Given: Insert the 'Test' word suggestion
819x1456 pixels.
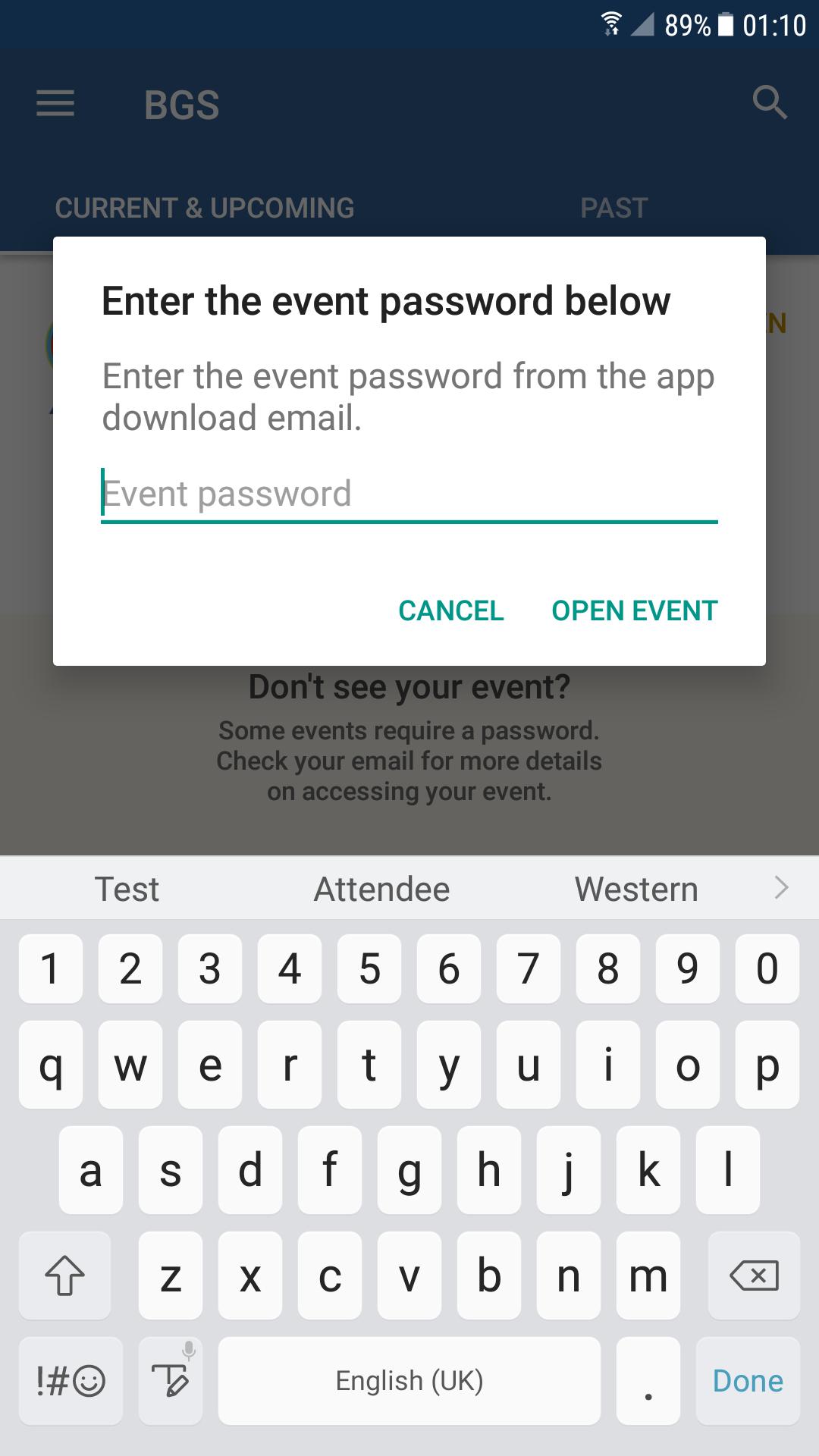Looking at the screenshot, I should (127, 889).
